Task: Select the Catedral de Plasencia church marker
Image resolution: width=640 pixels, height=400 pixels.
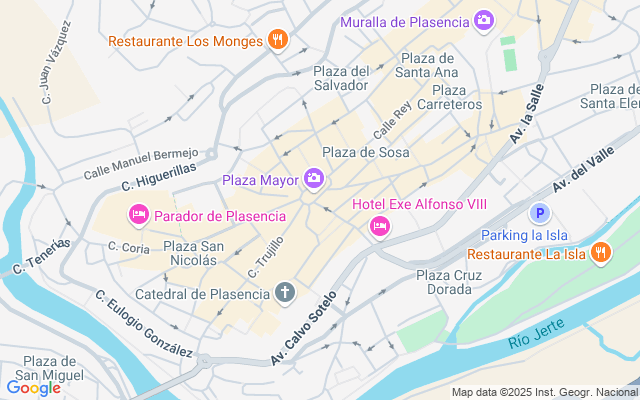Action: click(x=284, y=293)
